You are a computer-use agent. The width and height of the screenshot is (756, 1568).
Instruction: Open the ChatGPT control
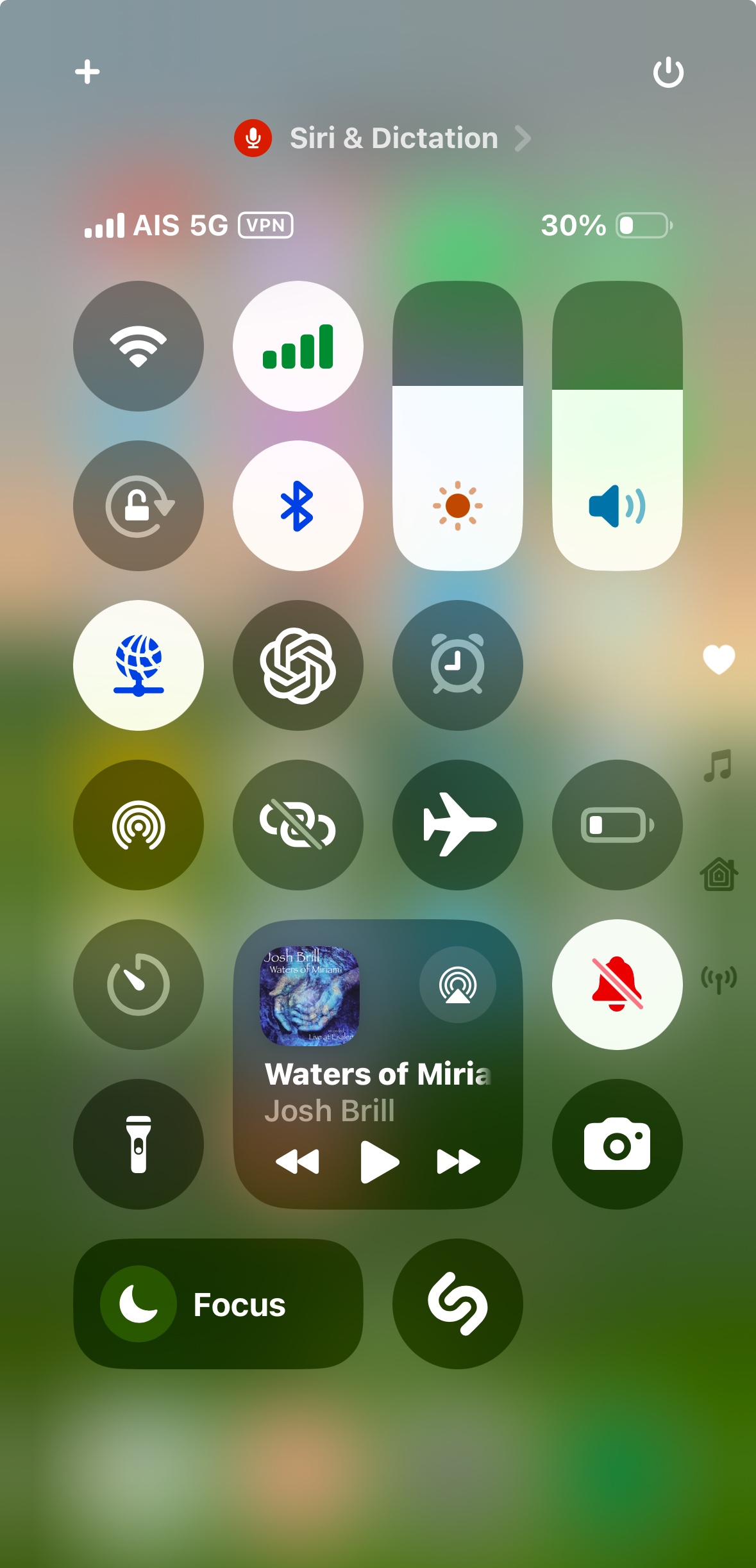pyautogui.click(x=298, y=665)
